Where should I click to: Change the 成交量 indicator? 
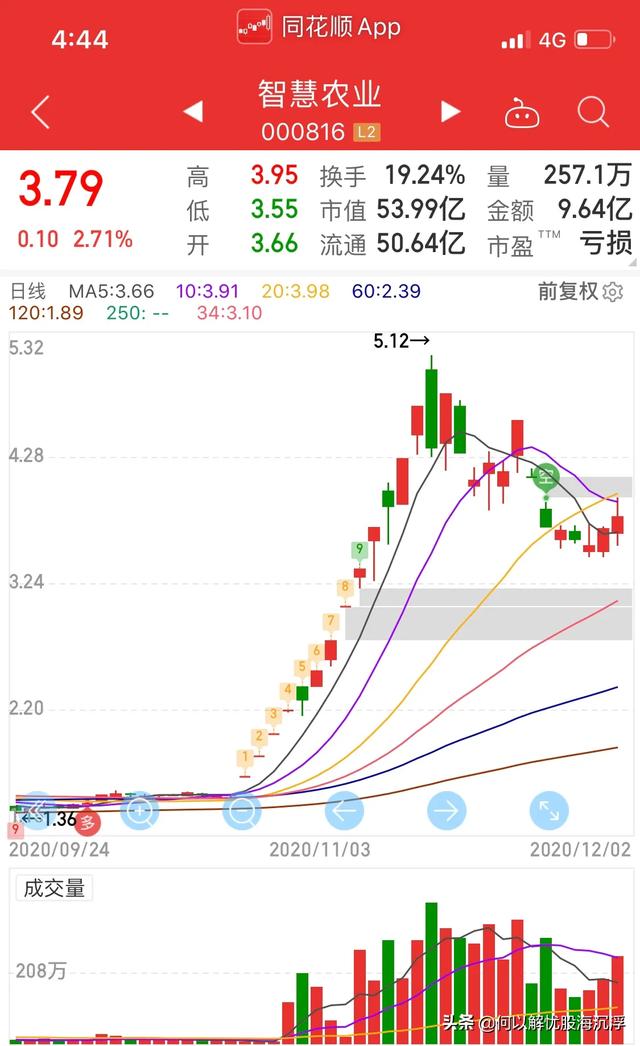click(54, 889)
